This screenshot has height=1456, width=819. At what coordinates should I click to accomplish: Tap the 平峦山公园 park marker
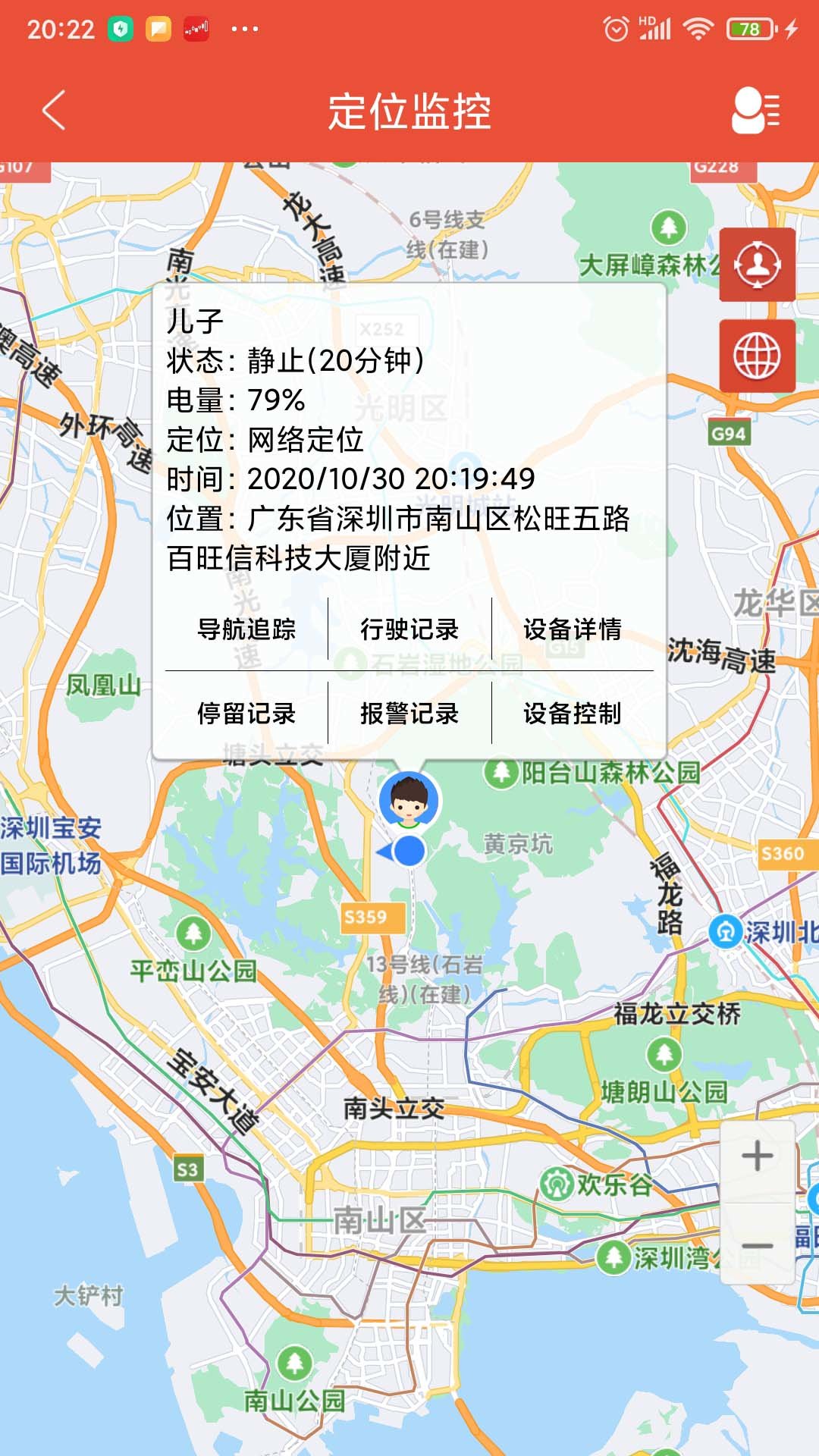193,934
